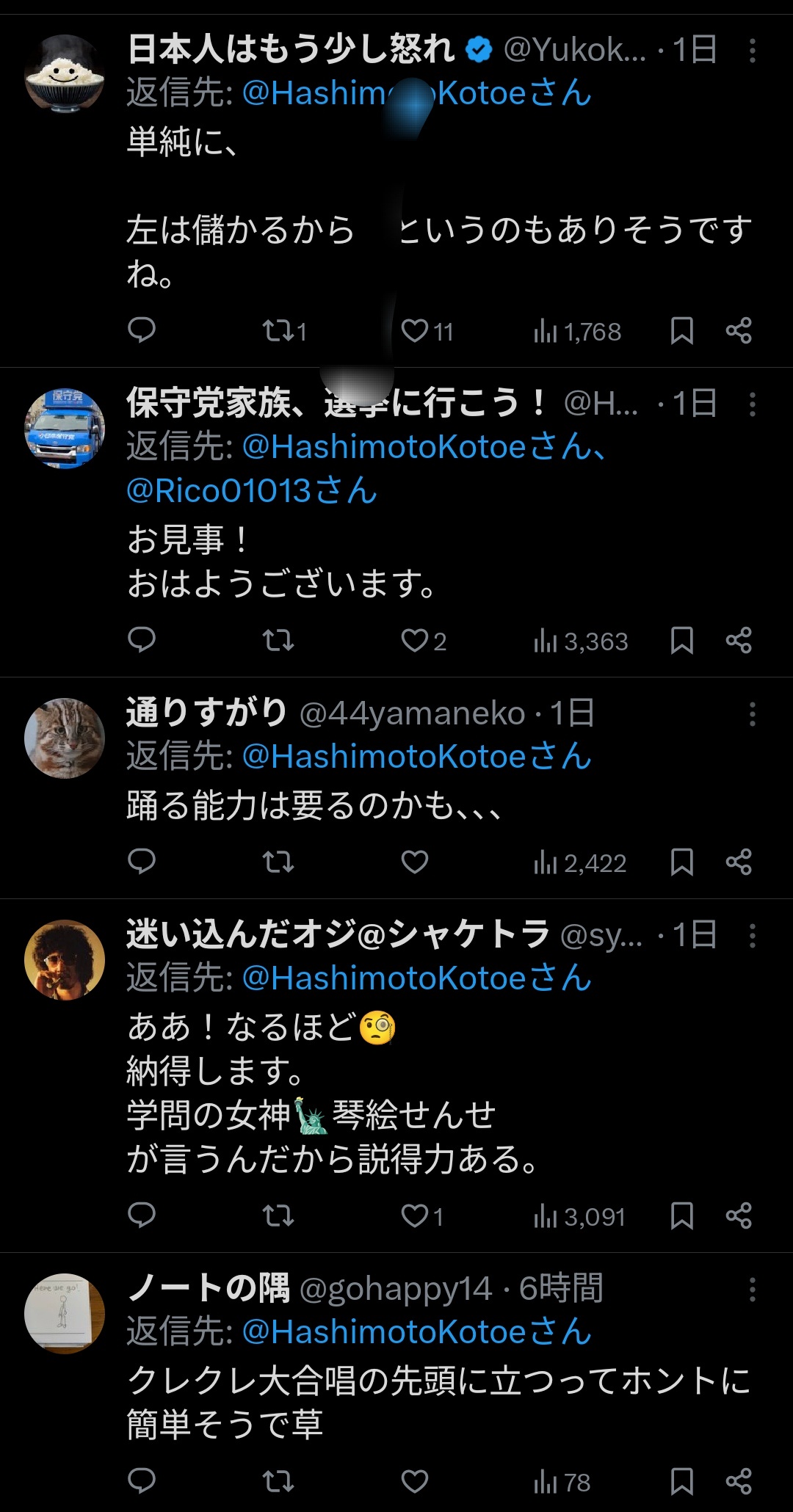Open ノートの隅's profile avatar
793x1512 pixels.
tap(65, 1313)
